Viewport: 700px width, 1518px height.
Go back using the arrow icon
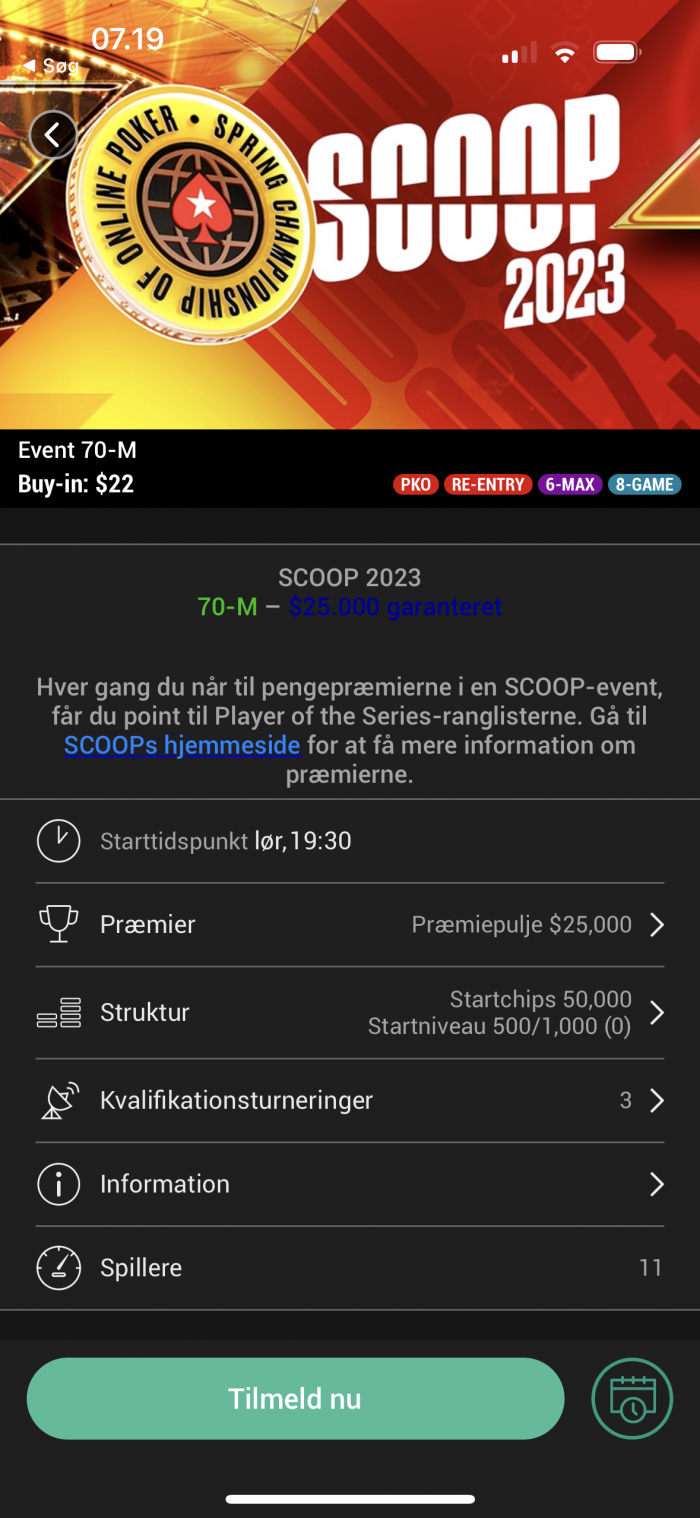53,135
